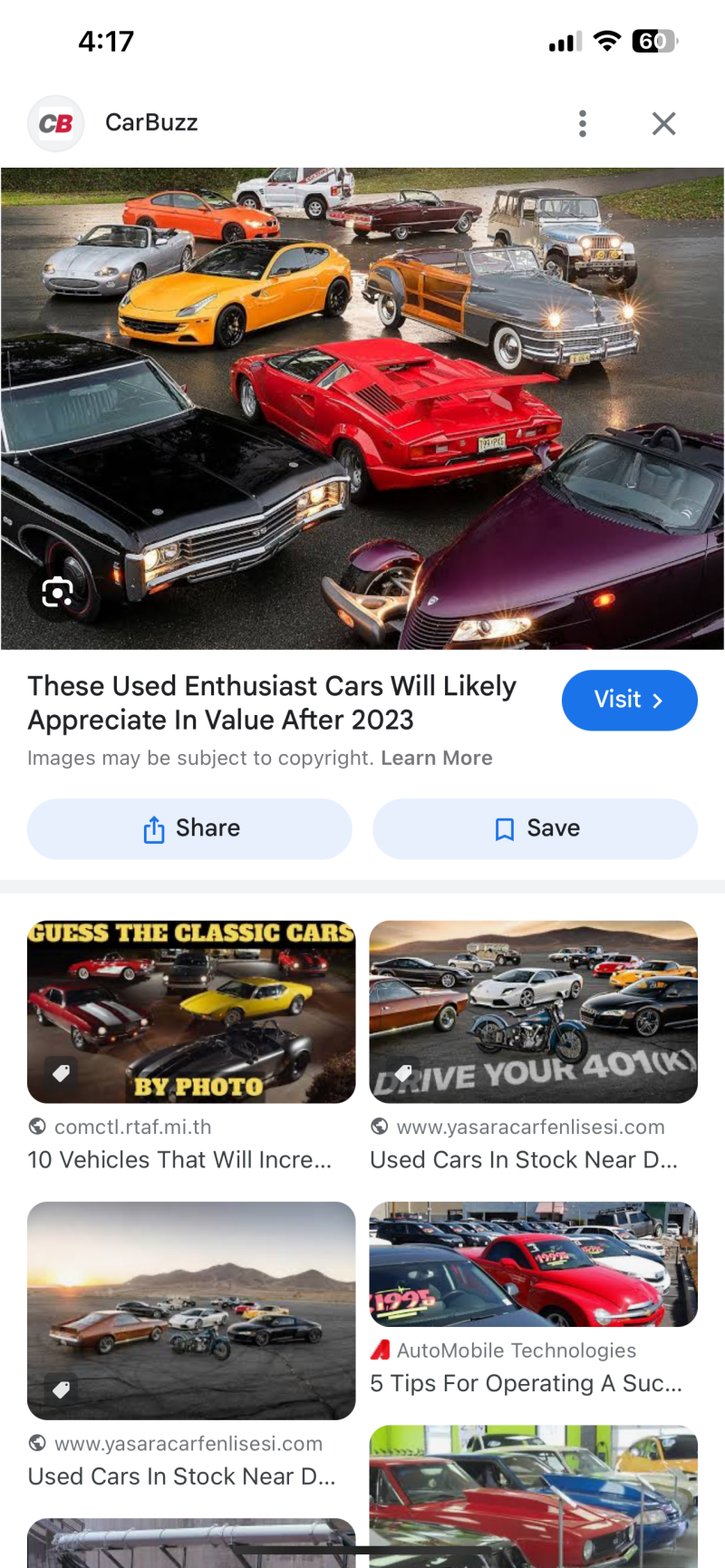View the desert sunset cars image result
This screenshot has width=725, height=1568.
[x=191, y=1310]
